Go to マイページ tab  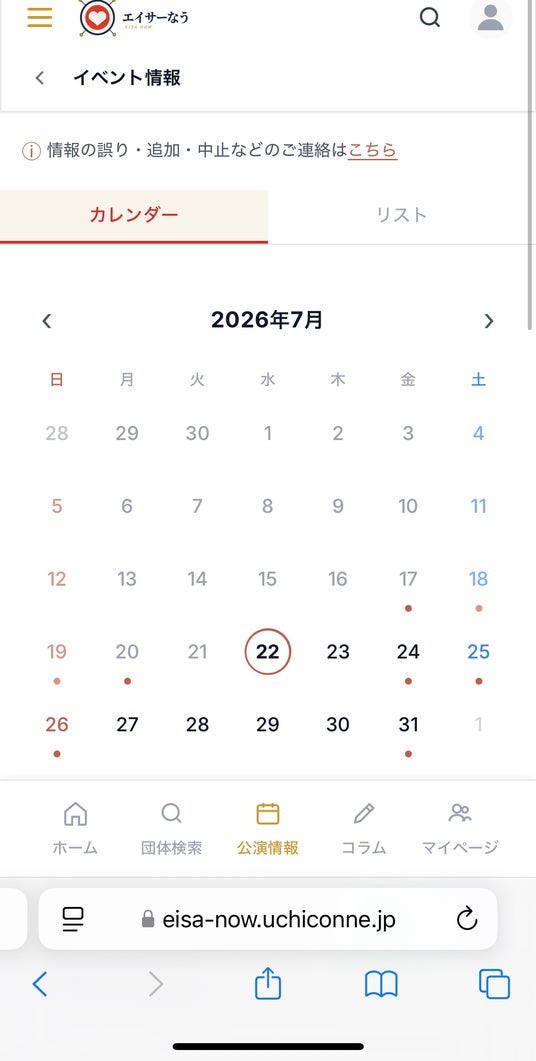pos(460,828)
